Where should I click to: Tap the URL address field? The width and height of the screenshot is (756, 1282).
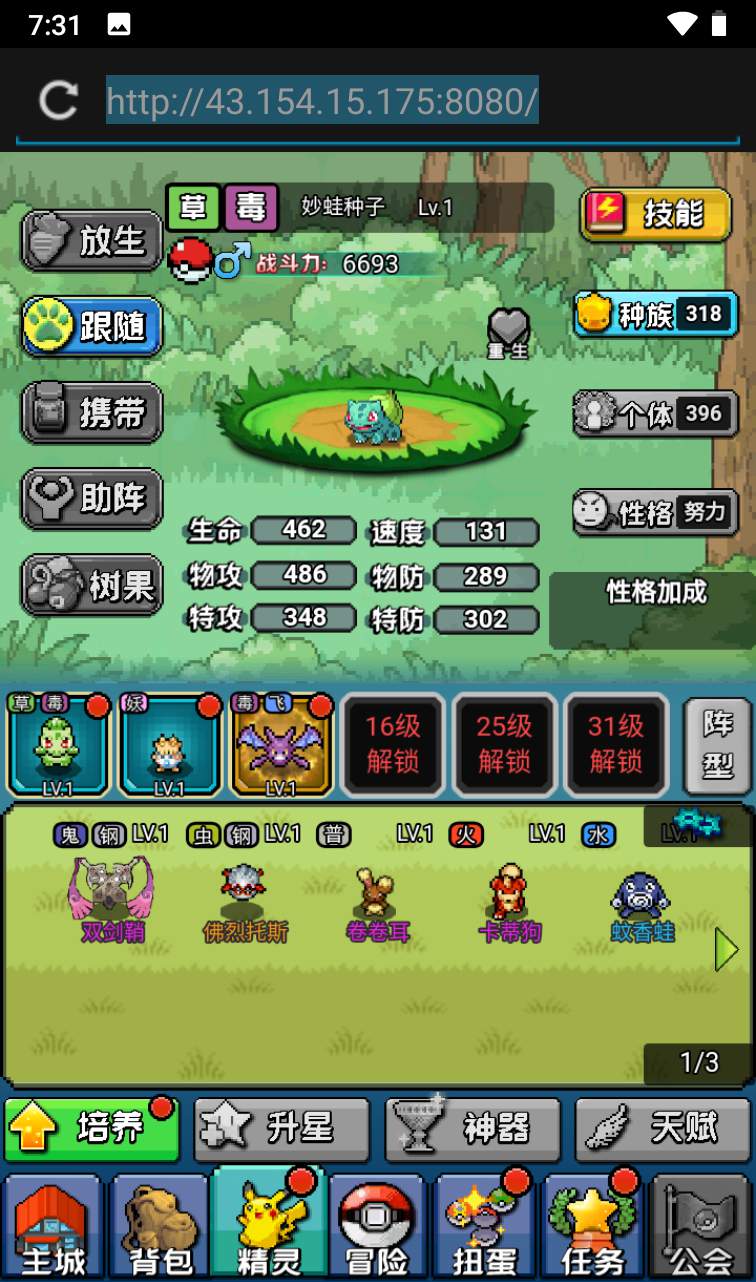point(322,101)
